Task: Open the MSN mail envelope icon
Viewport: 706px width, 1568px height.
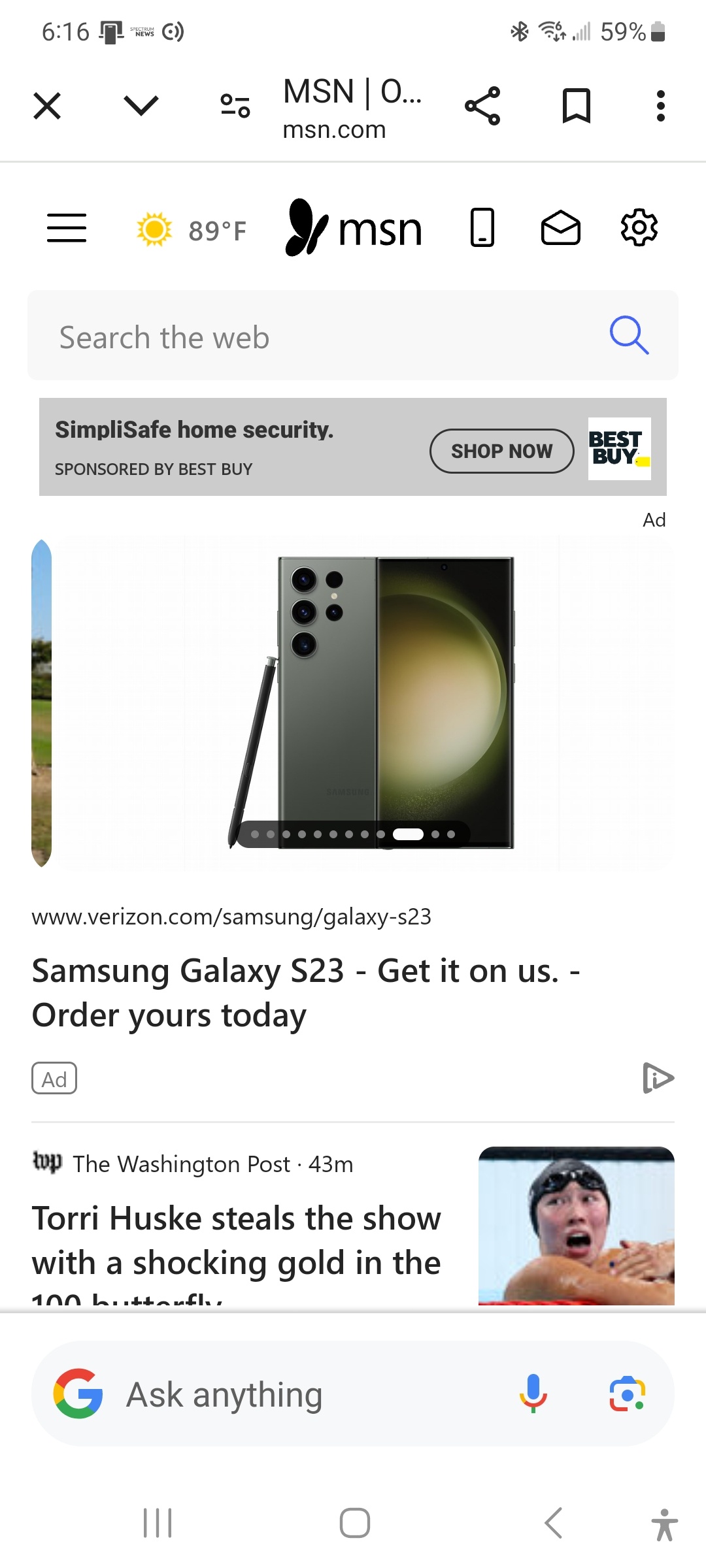Action: [x=560, y=228]
